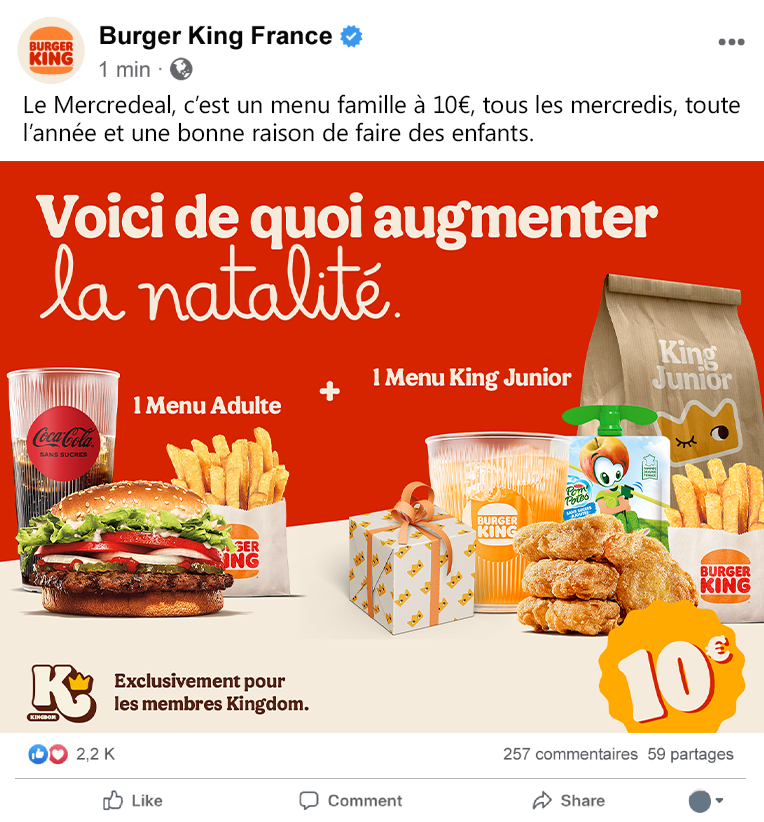Like the Burger King France post
764x822 pixels.
point(133,800)
